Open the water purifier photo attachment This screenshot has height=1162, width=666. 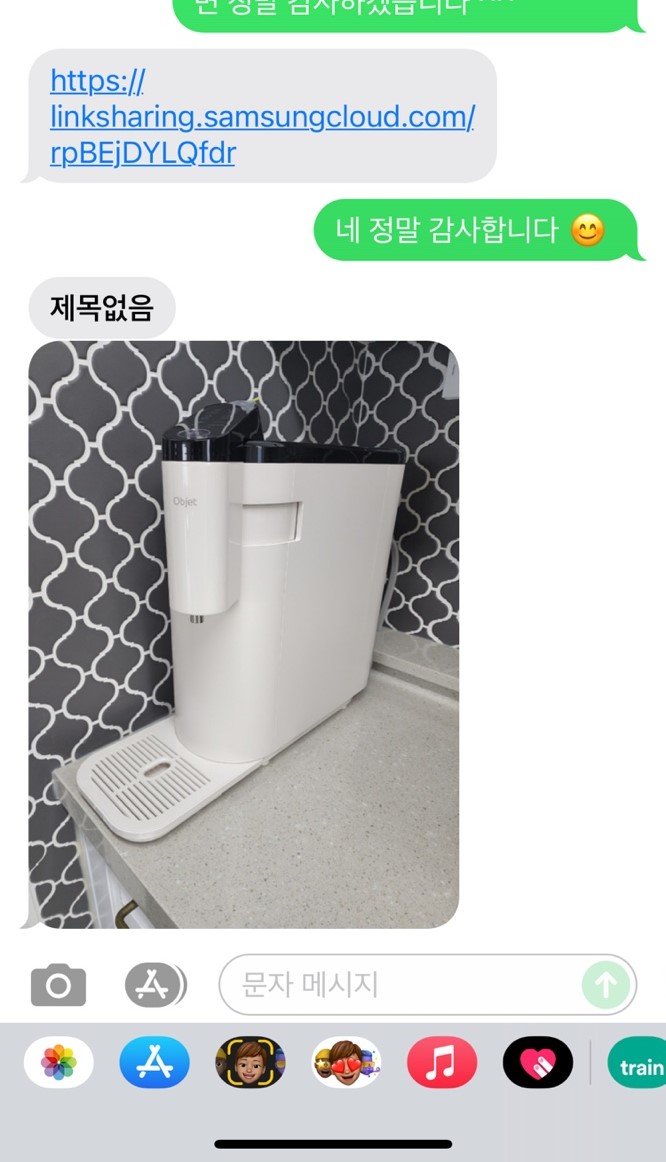[243, 634]
